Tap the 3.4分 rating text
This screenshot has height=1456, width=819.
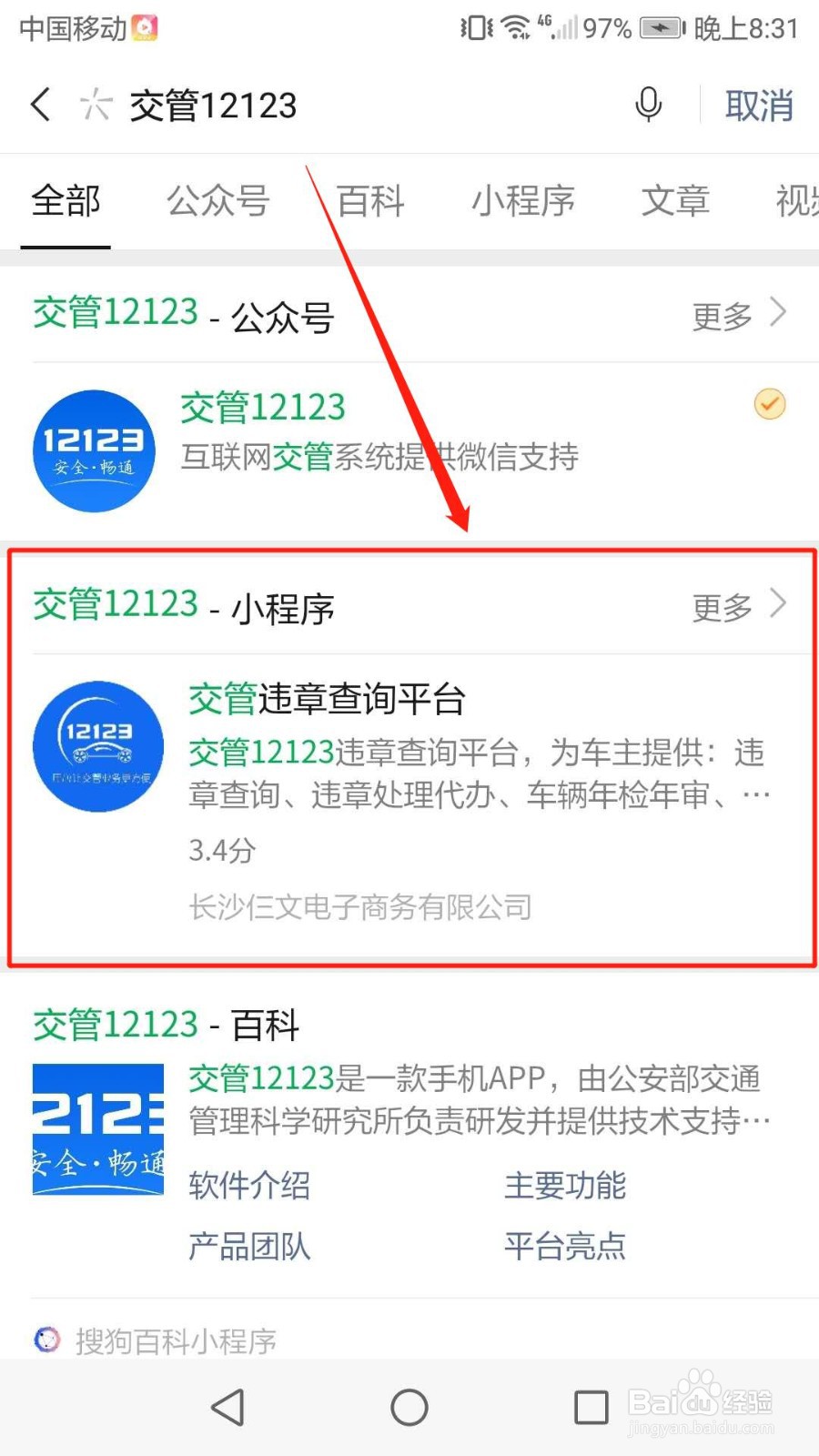click(220, 852)
